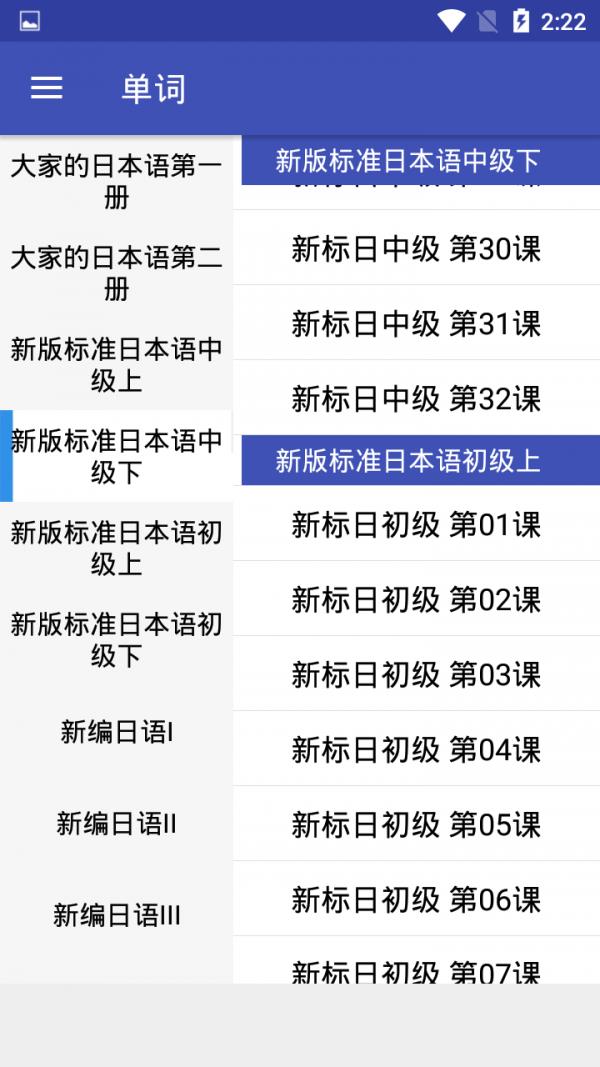This screenshot has height=1067, width=600.
Task: Choose 新编日语II textbook
Action: (x=116, y=823)
